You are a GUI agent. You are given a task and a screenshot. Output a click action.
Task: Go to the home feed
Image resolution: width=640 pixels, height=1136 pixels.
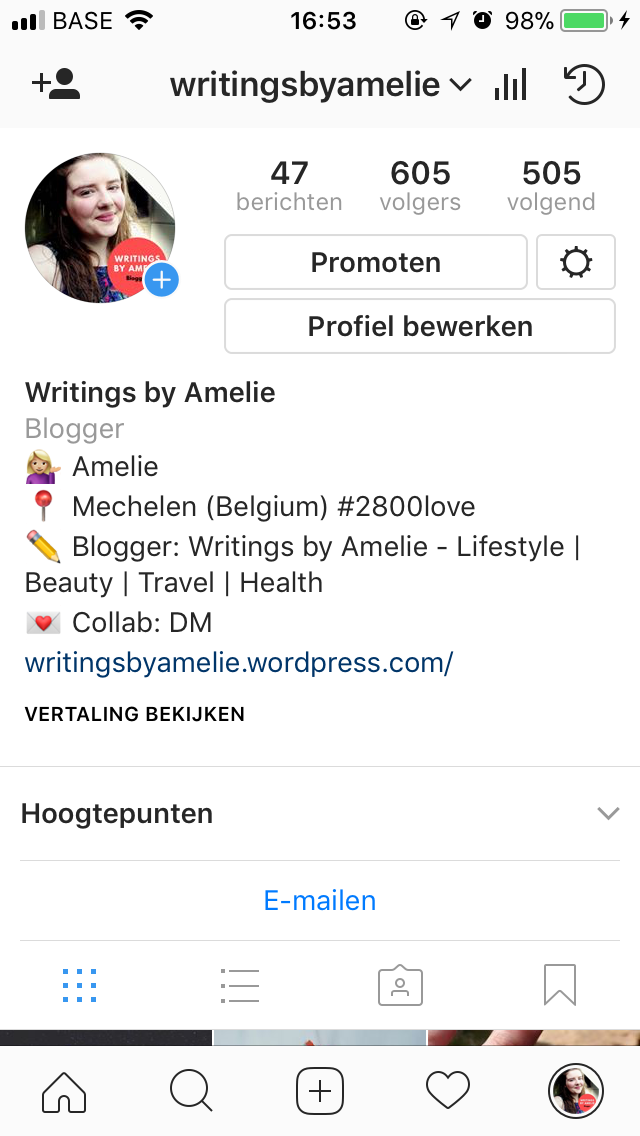(x=64, y=1090)
